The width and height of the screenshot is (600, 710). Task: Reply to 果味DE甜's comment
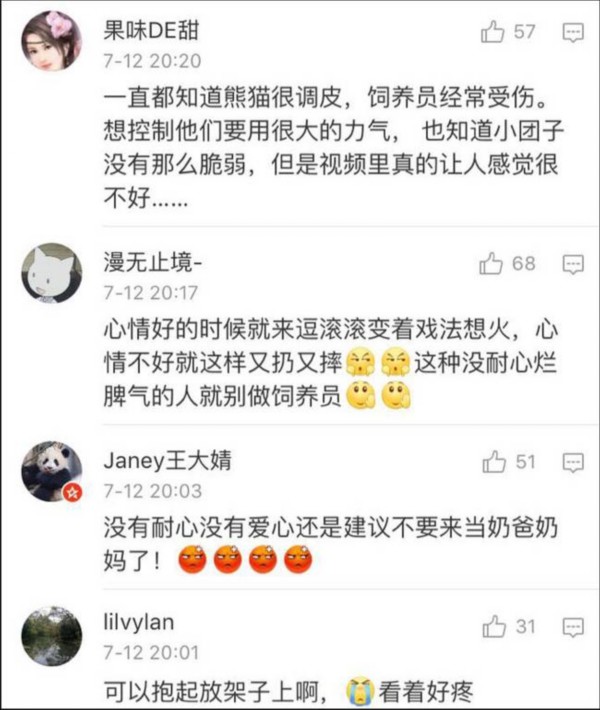point(573,33)
